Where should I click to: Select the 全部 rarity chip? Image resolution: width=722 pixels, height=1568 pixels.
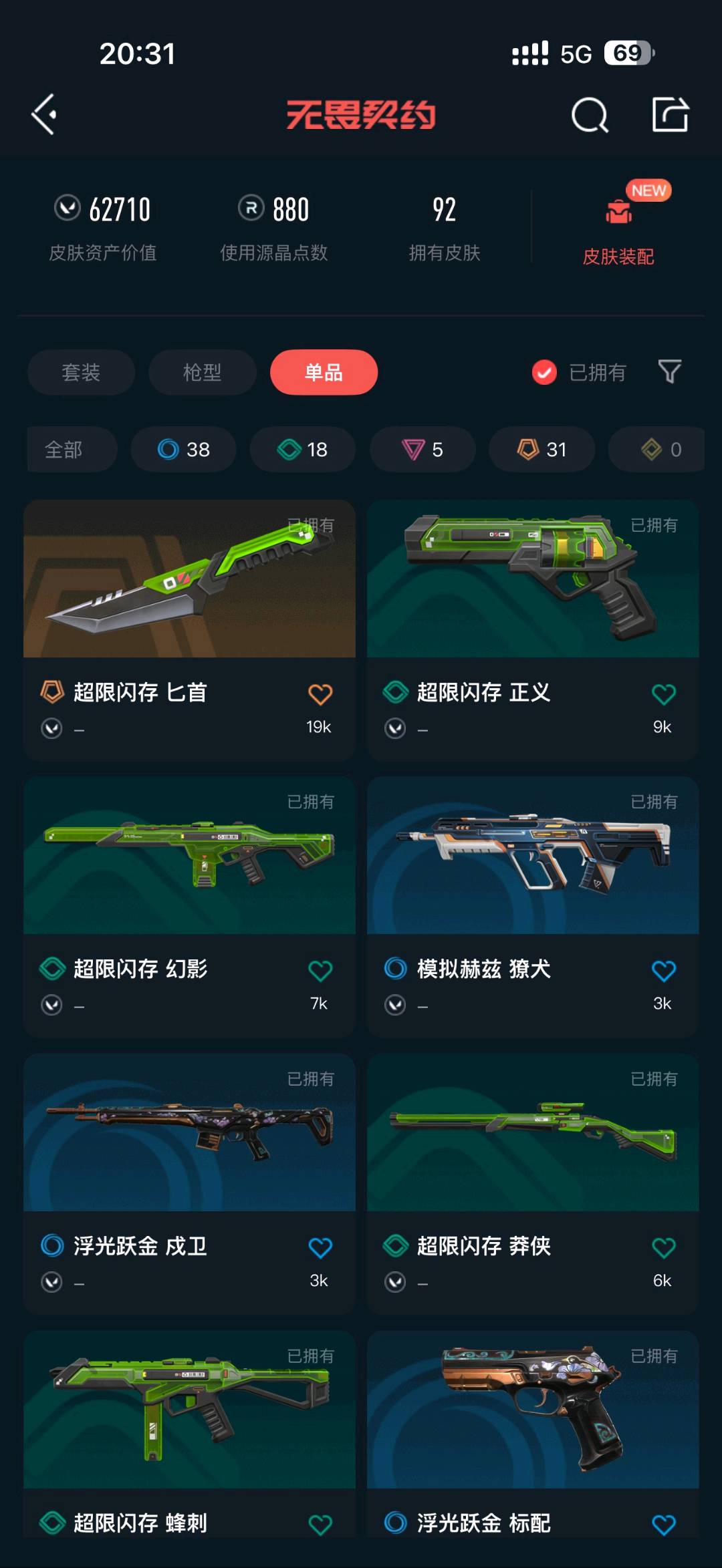tap(64, 450)
